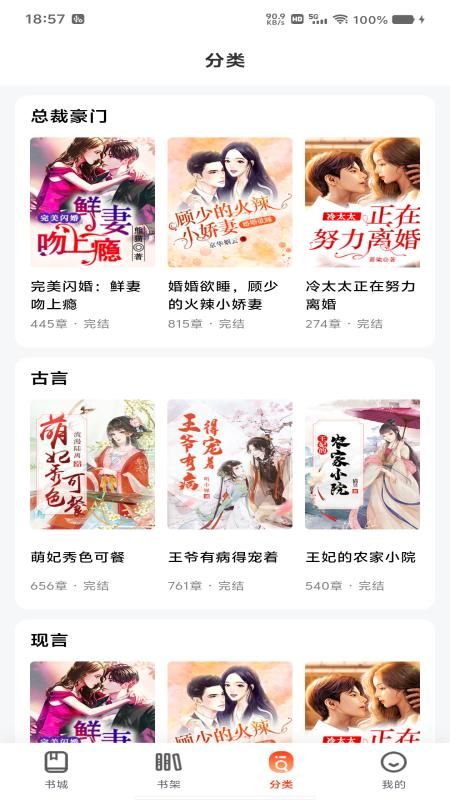
Task: Open the 我的 profile tab
Action: (393, 770)
